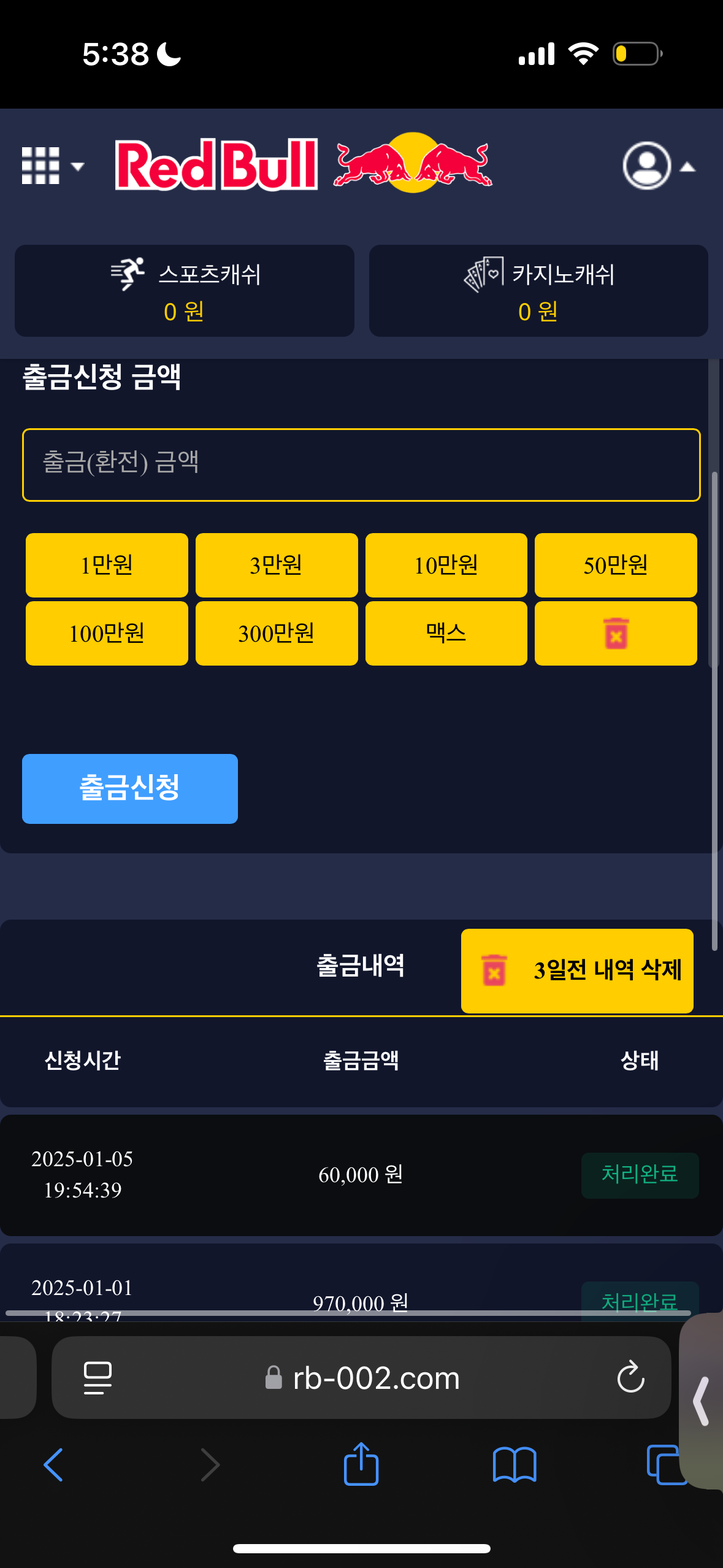
Task: Open the page settings icon in address bar
Action: (x=98, y=1377)
